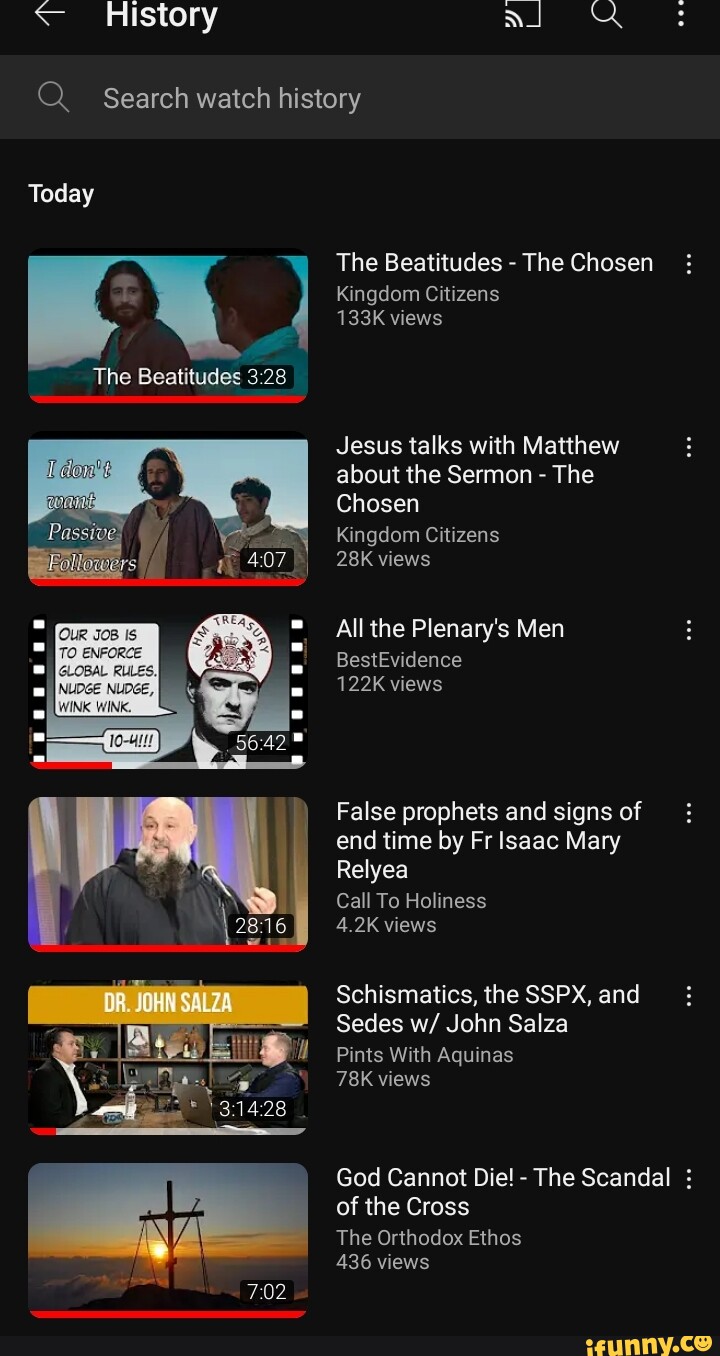Tap the search icon inside the watch history bar
The image size is (720, 1356).
pyautogui.click(x=55, y=97)
